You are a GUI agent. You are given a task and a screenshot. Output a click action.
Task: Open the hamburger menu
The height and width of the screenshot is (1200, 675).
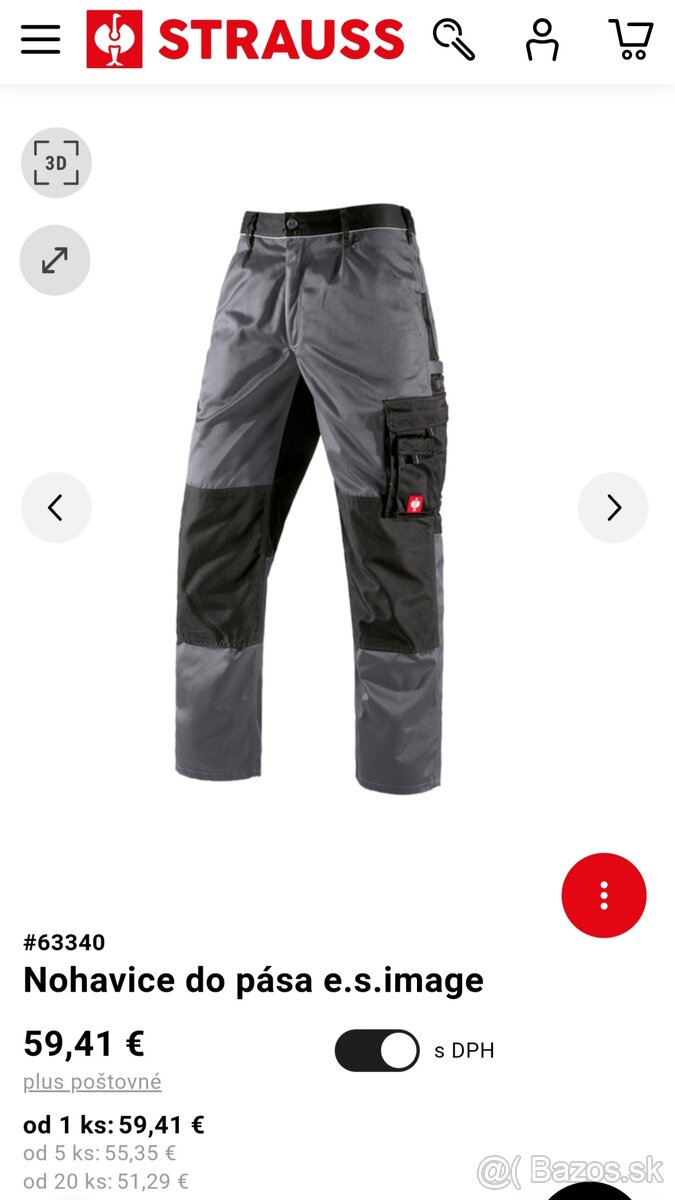(x=40, y=40)
